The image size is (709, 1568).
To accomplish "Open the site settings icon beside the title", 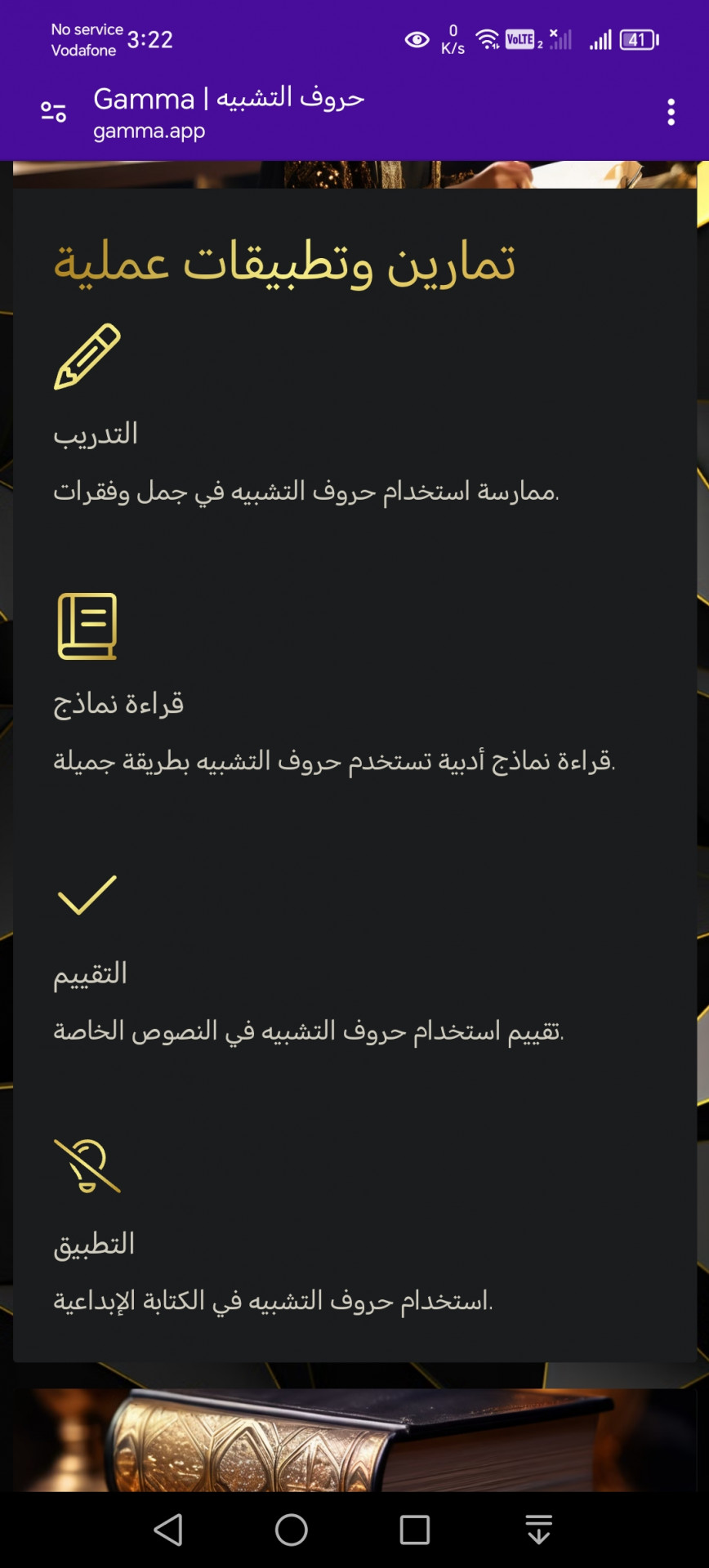I will pyautogui.click(x=53, y=112).
